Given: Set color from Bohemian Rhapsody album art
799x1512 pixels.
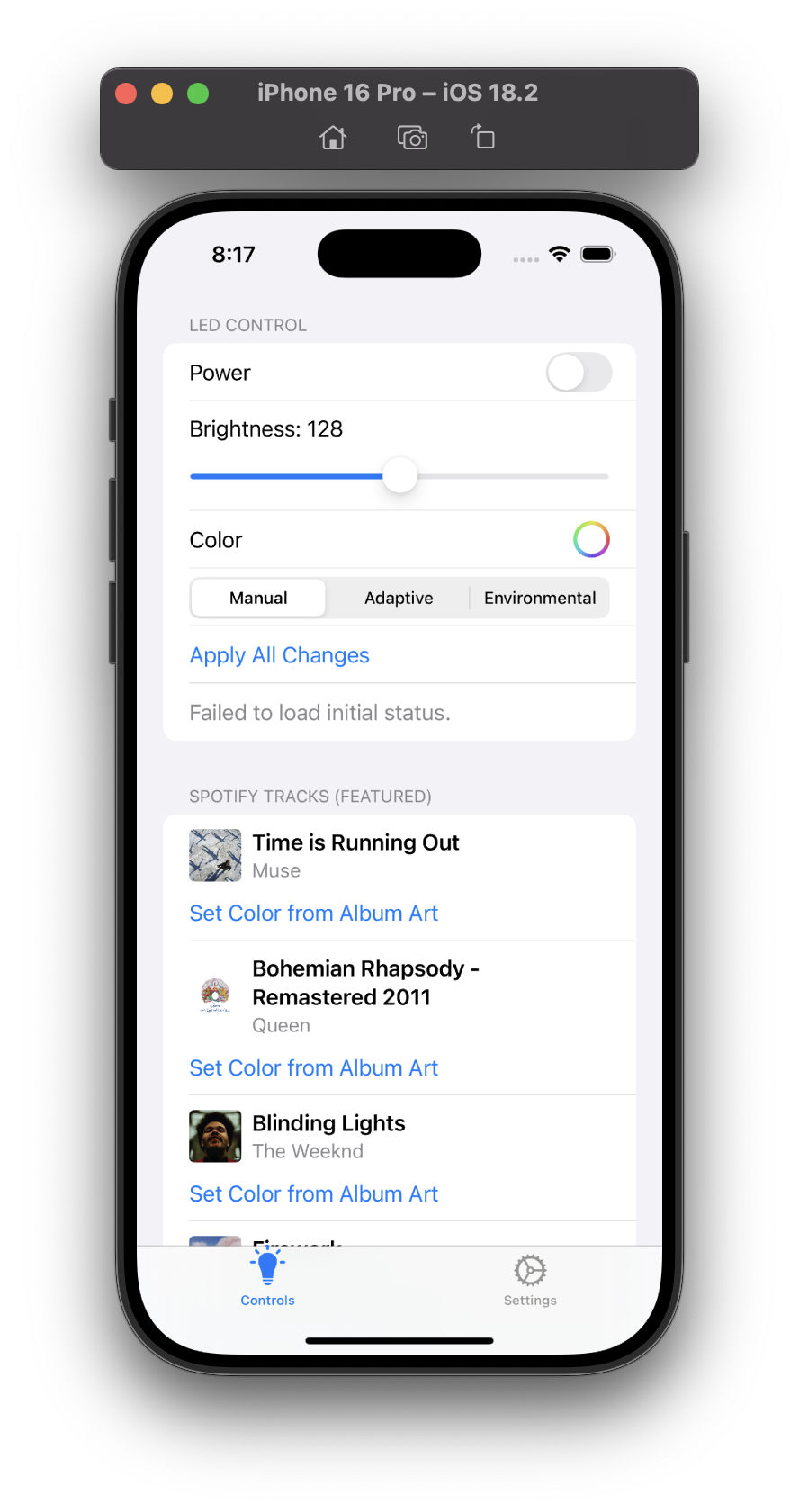Looking at the screenshot, I should coord(313,1067).
